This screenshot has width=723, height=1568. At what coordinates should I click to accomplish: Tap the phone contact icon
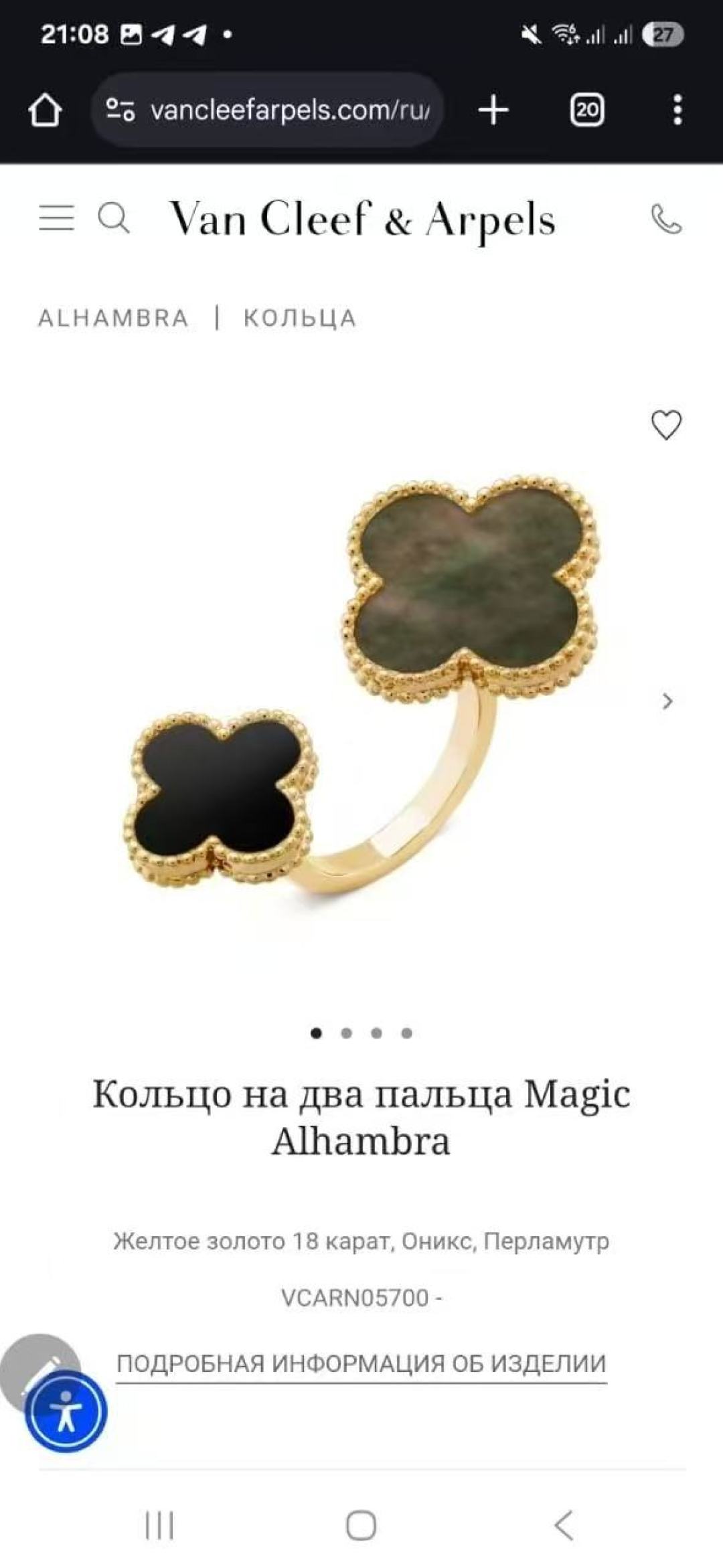click(x=666, y=220)
